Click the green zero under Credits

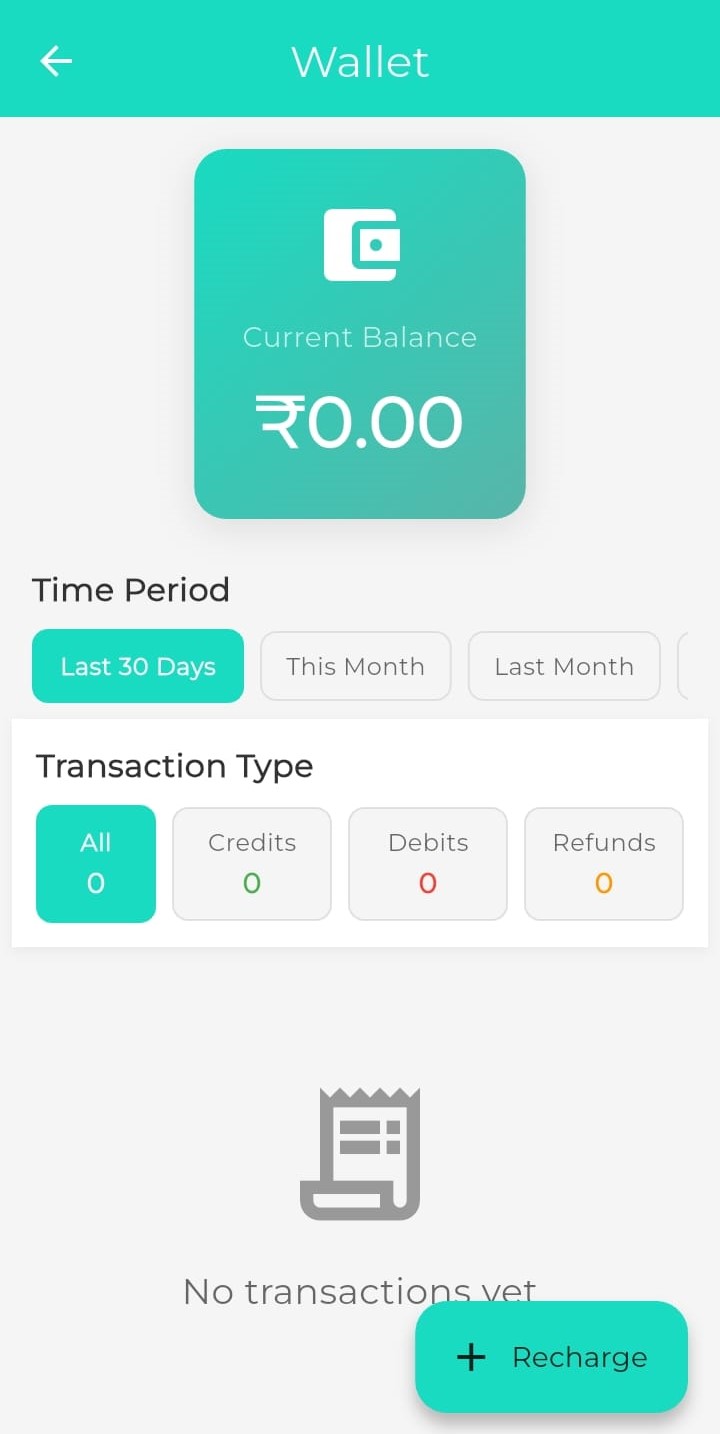251,883
